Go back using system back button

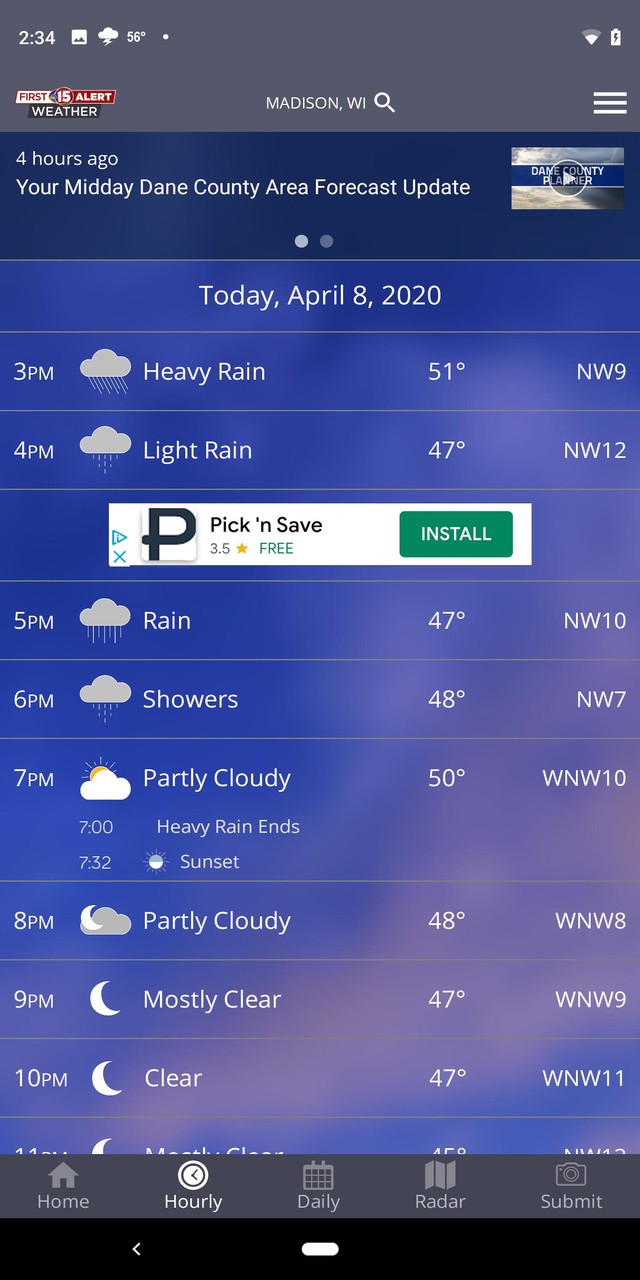click(137, 1249)
